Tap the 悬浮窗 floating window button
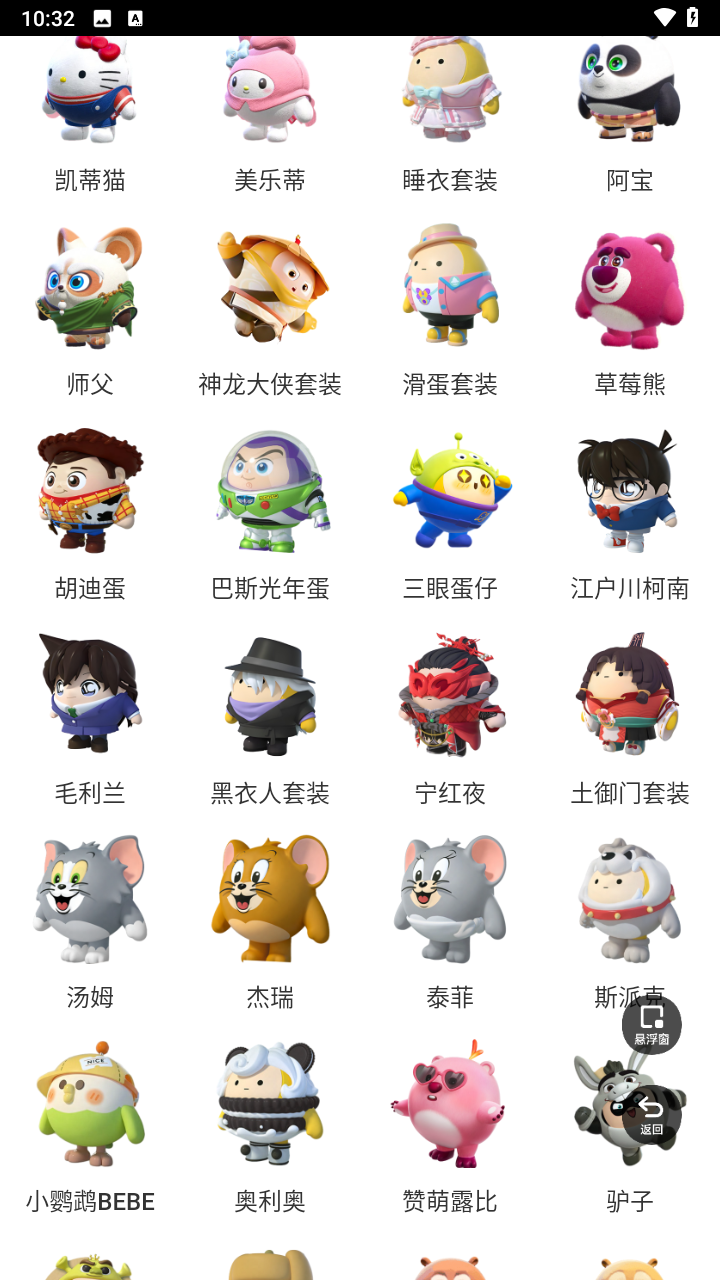 click(x=652, y=1025)
